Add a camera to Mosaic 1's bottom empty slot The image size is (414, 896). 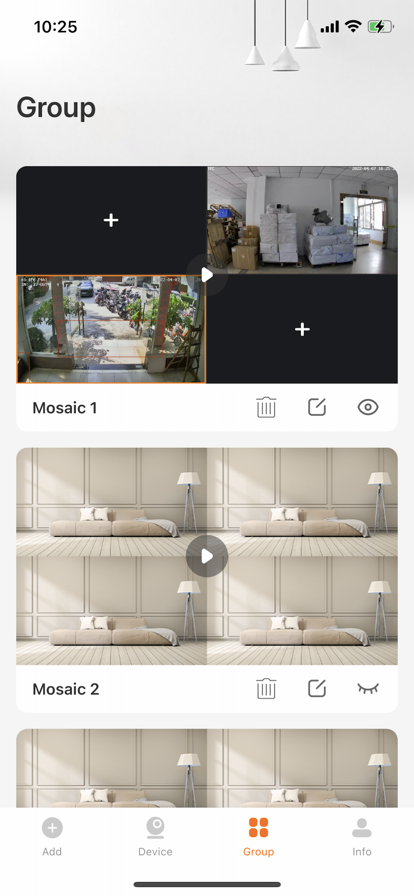point(302,329)
